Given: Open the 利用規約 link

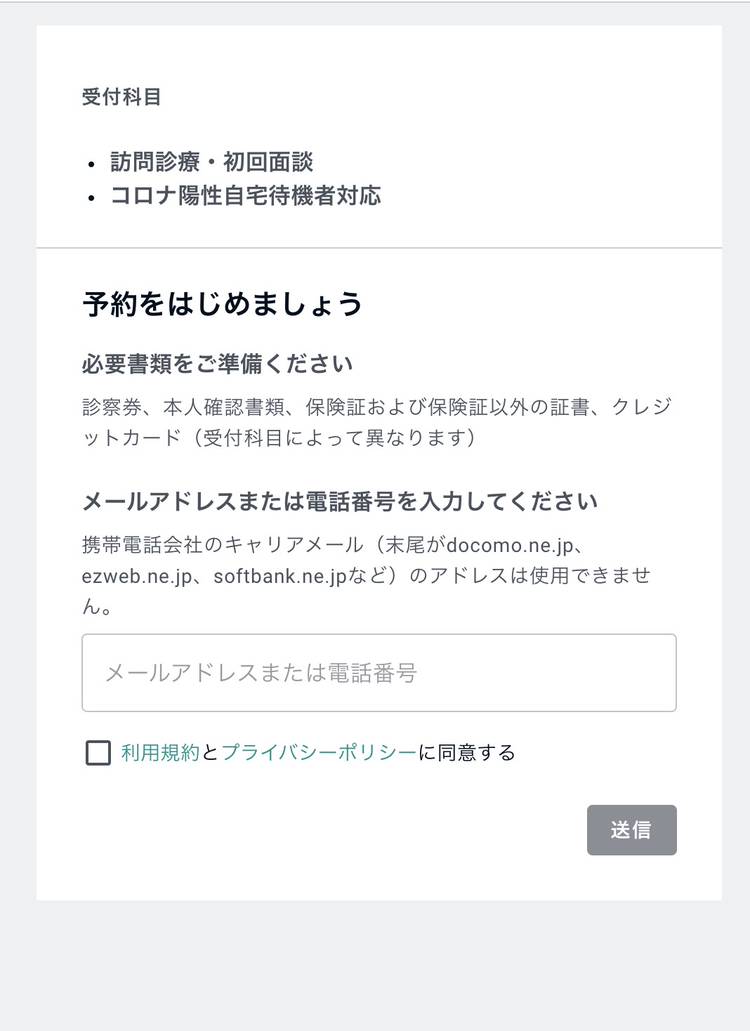Looking at the screenshot, I should [160, 753].
